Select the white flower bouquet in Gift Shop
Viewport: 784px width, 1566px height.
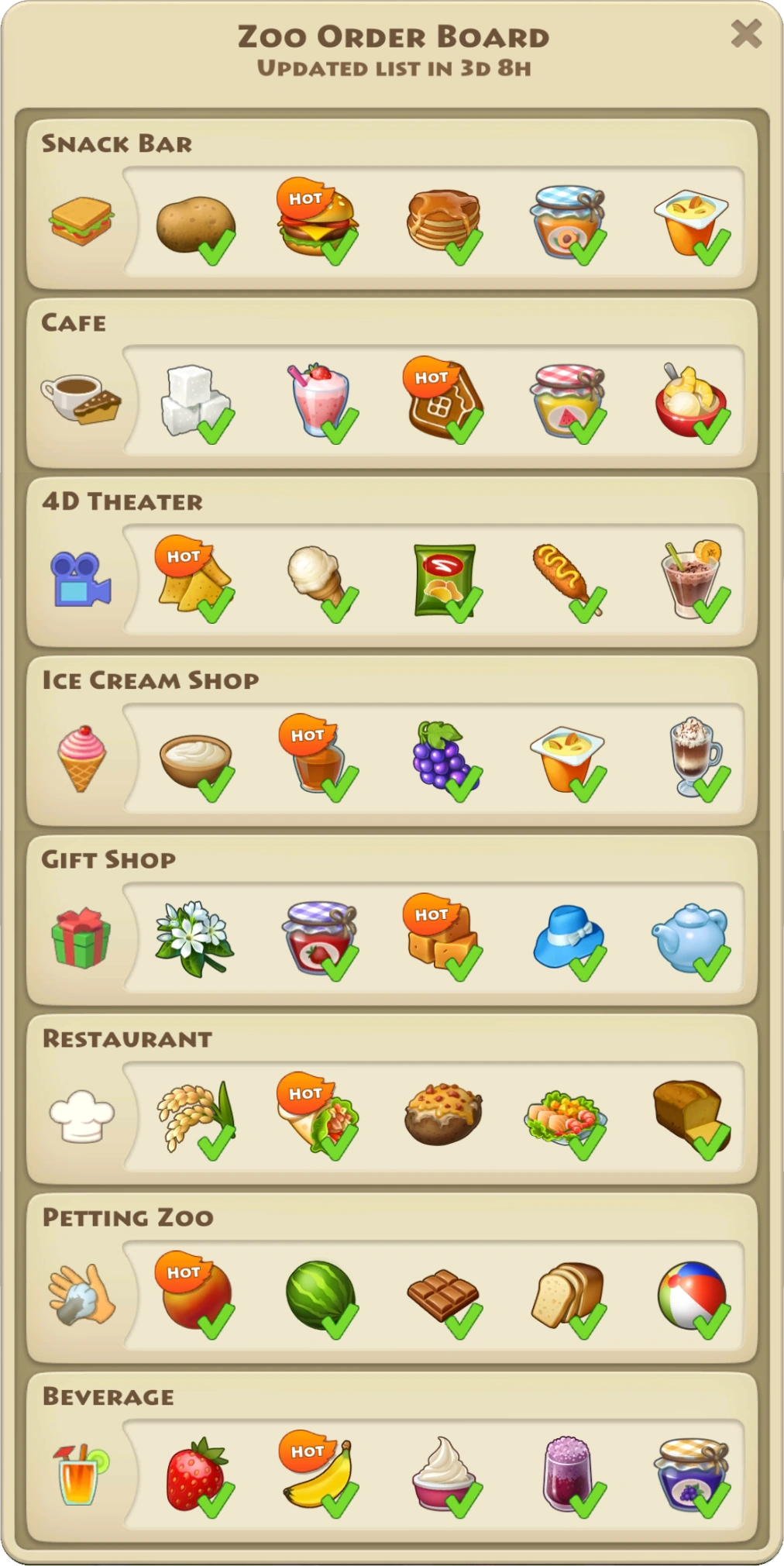[x=194, y=938]
